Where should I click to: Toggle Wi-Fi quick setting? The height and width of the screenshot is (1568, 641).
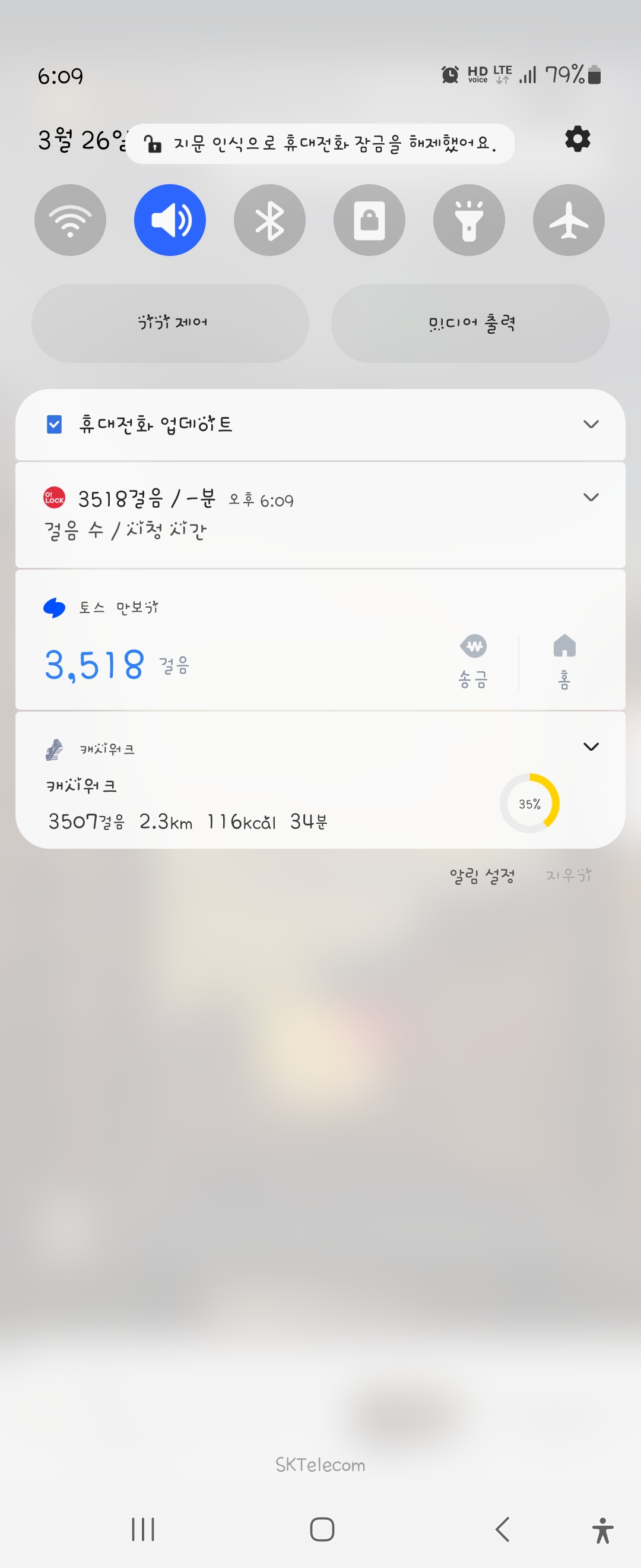coord(71,220)
